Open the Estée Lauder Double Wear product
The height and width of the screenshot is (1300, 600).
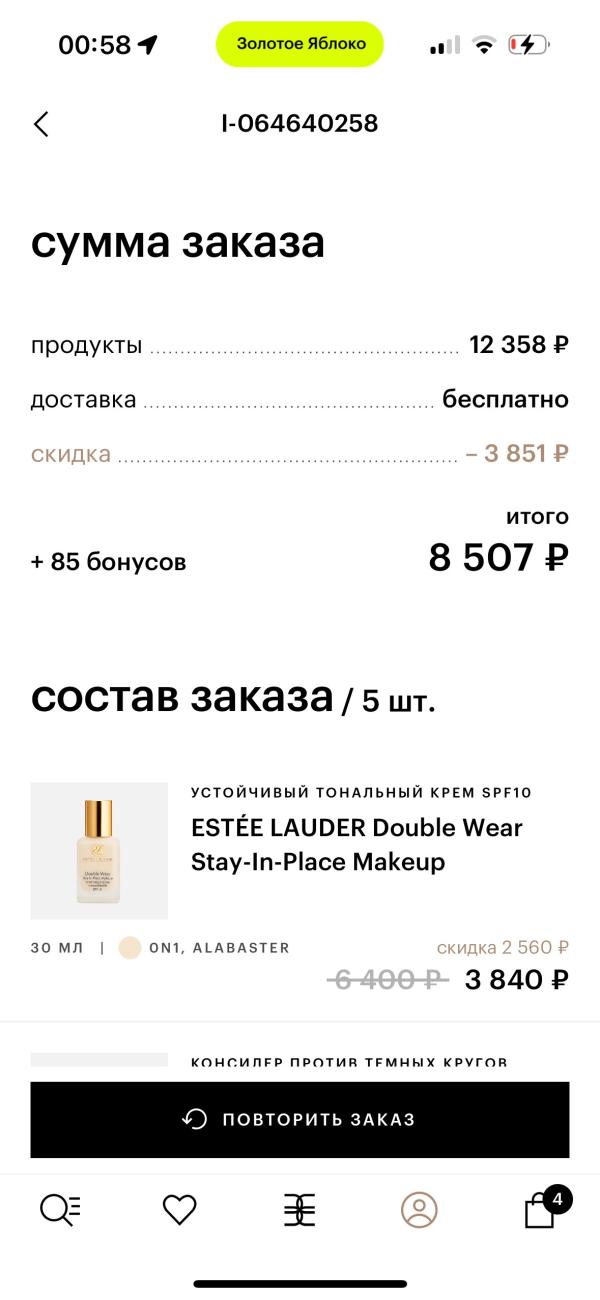(357, 845)
